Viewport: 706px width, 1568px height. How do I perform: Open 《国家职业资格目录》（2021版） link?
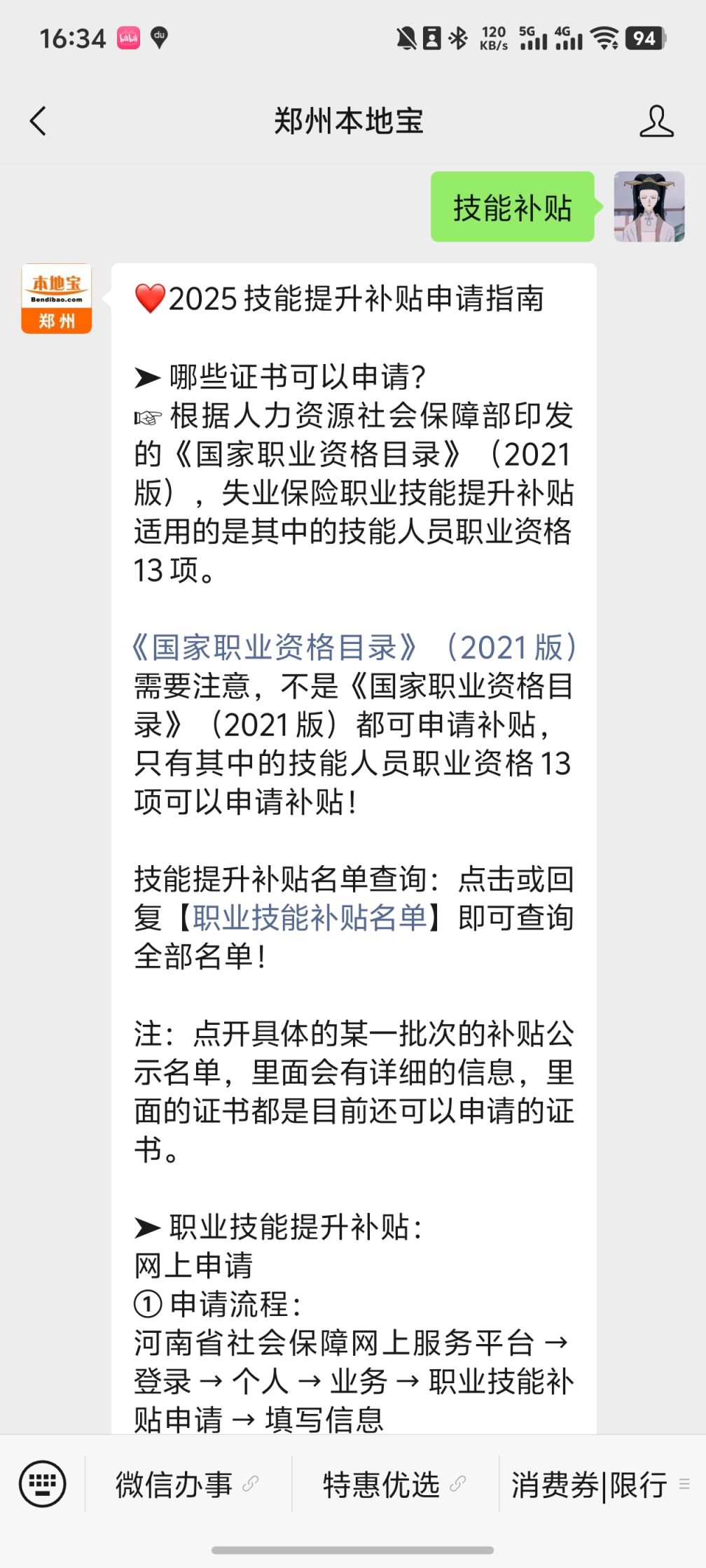point(354,647)
